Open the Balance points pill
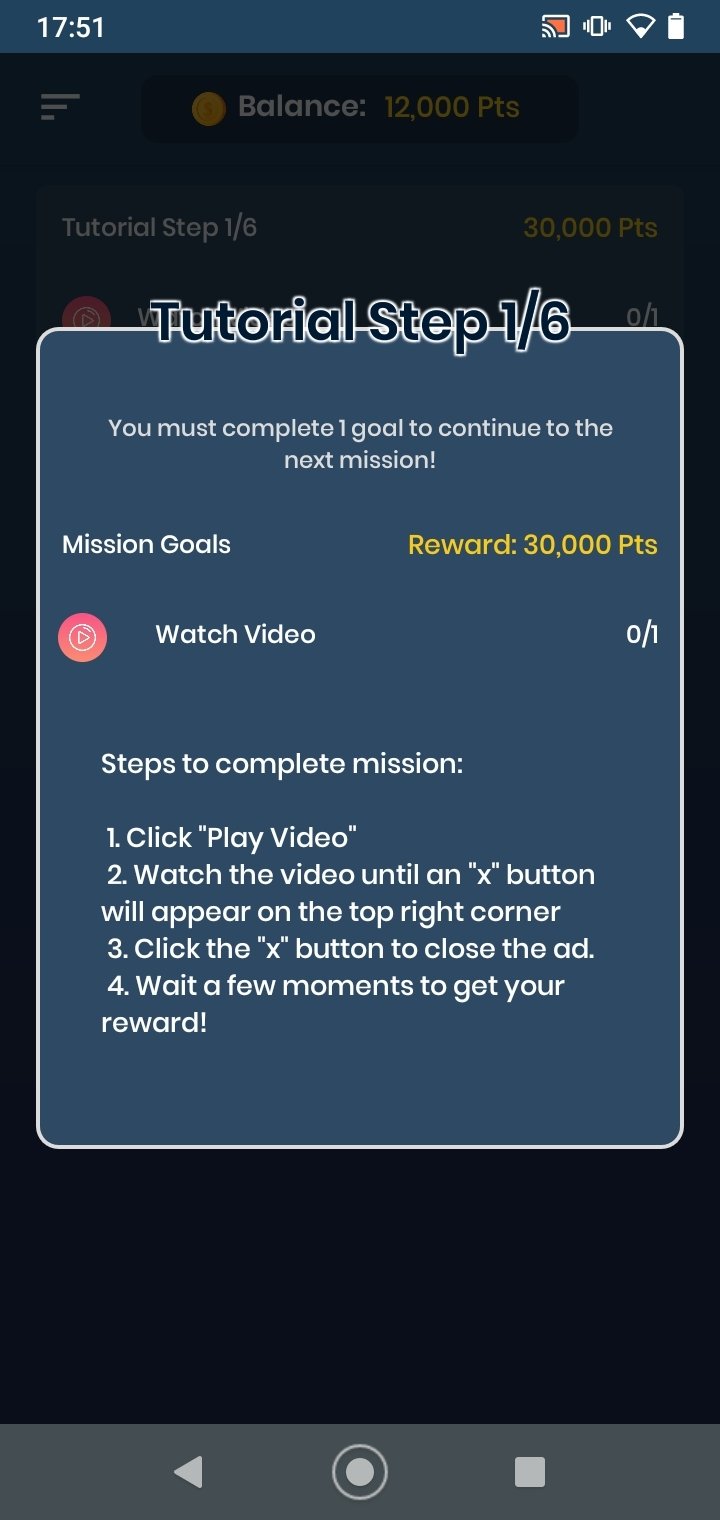 [360, 108]
